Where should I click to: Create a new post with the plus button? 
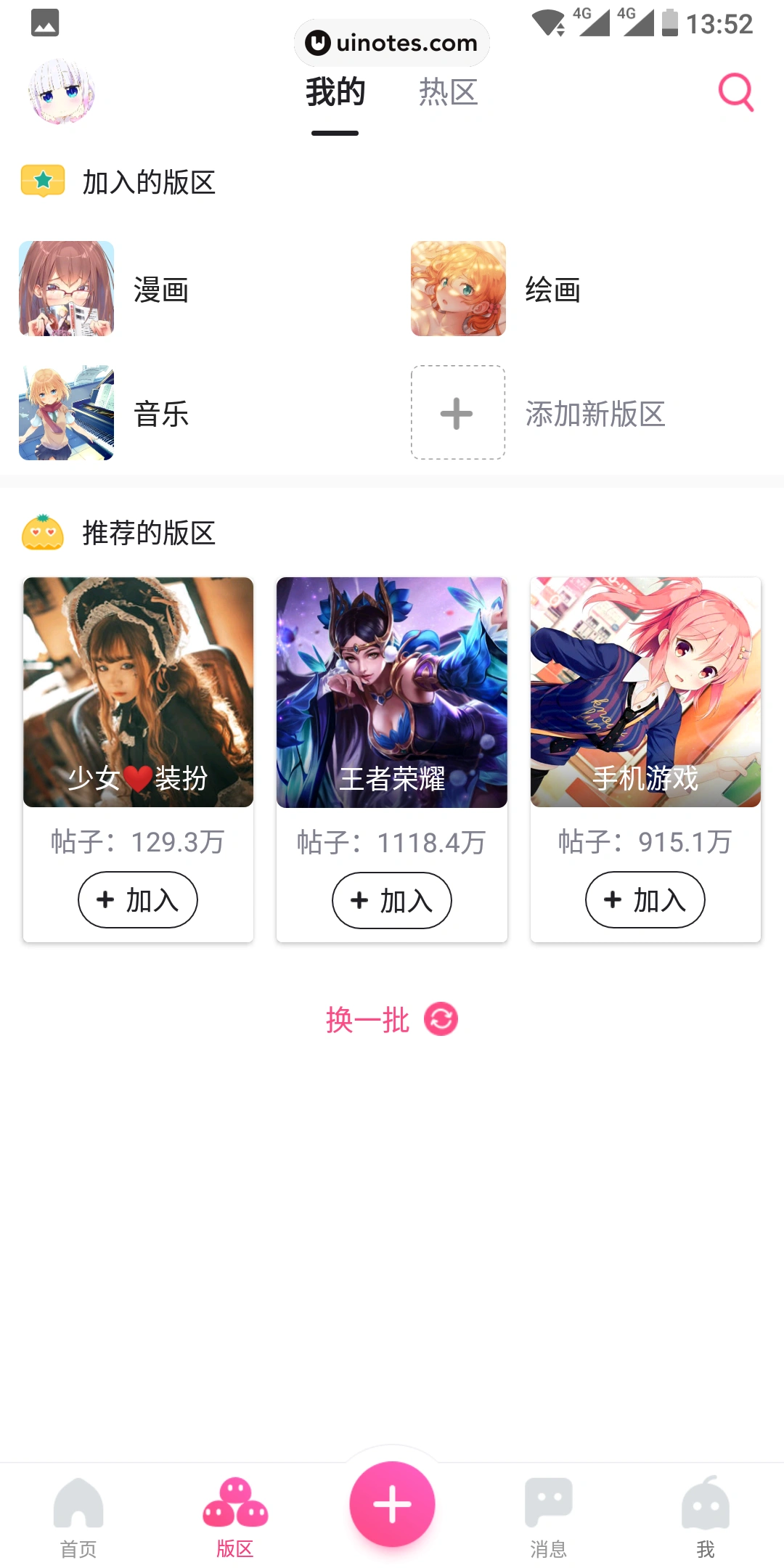392,1504
